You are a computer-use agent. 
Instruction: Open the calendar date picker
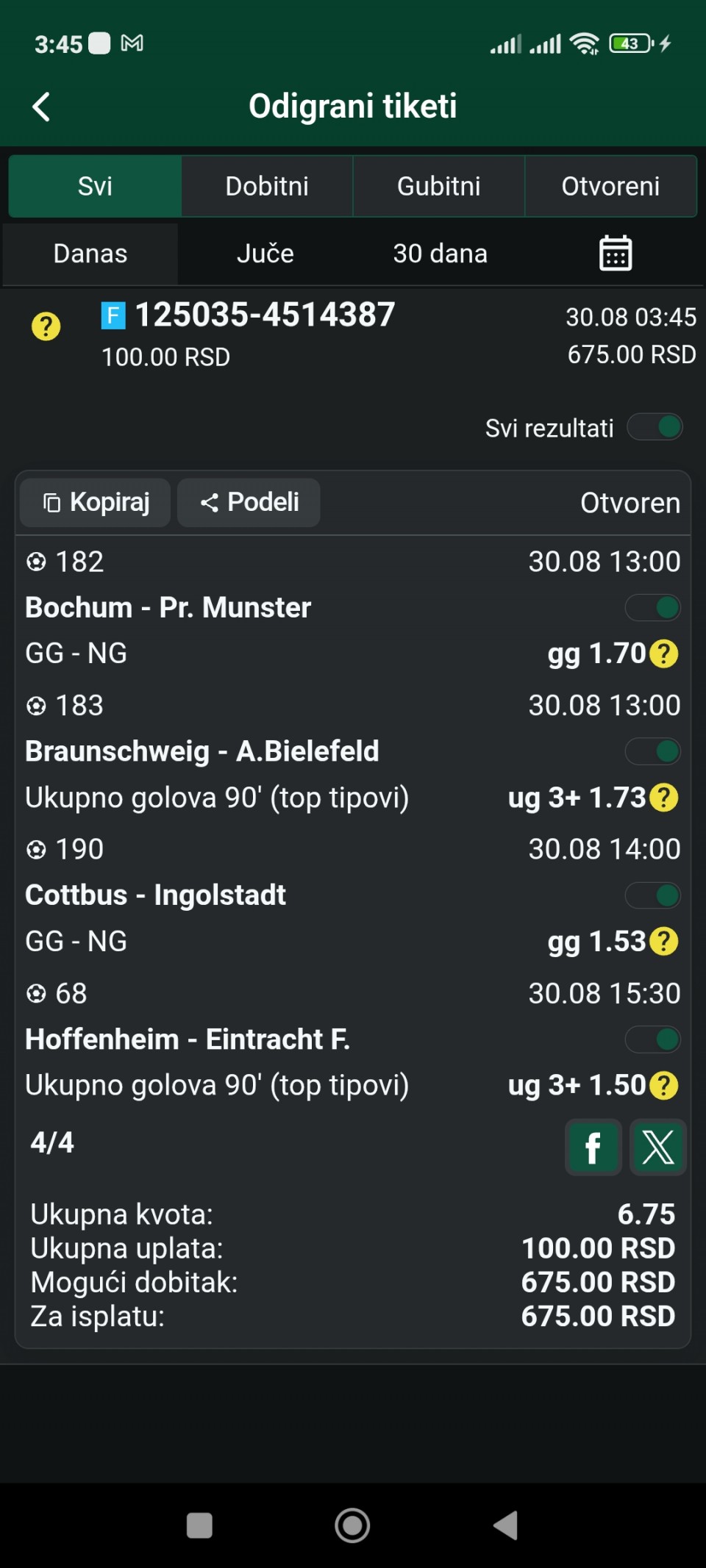point(616,254)
